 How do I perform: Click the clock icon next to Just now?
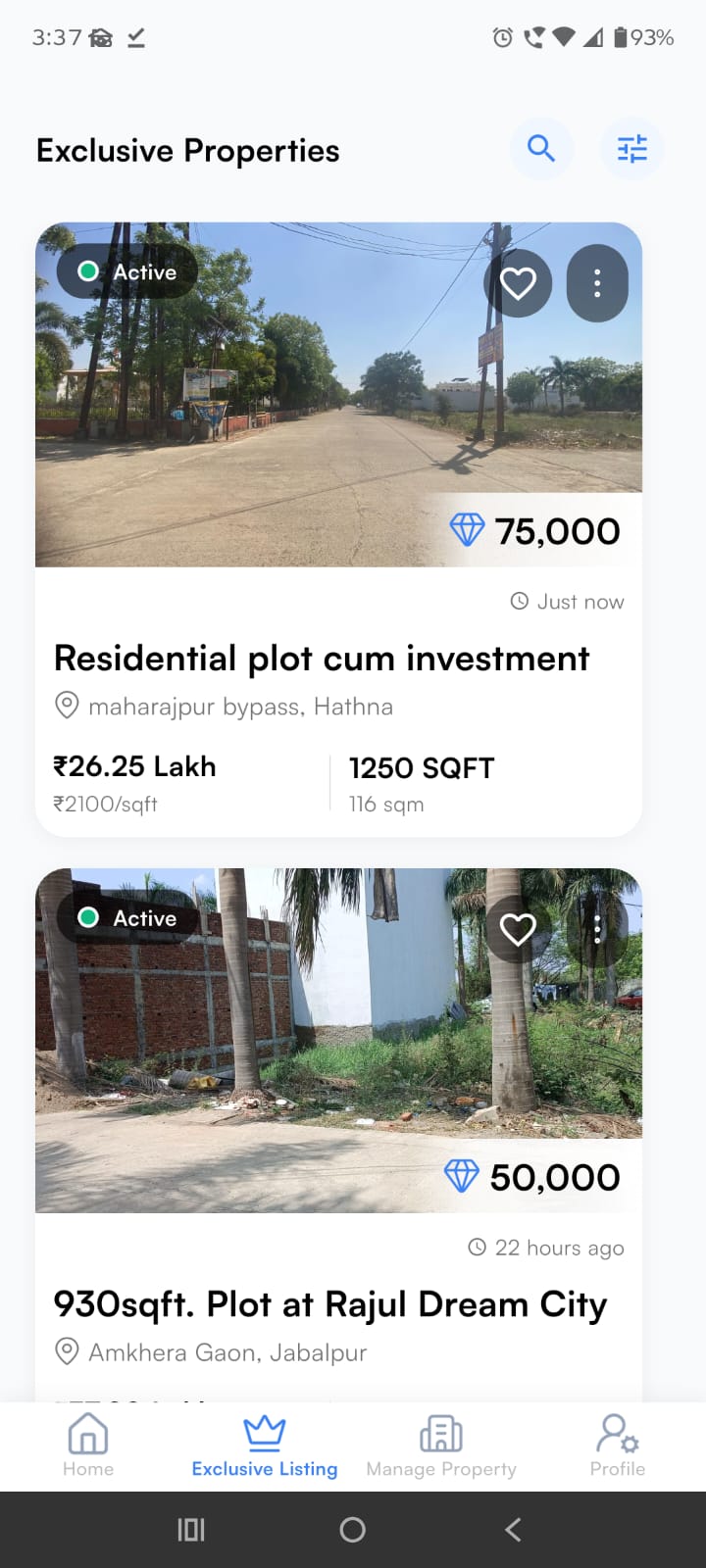coord(519,602)
